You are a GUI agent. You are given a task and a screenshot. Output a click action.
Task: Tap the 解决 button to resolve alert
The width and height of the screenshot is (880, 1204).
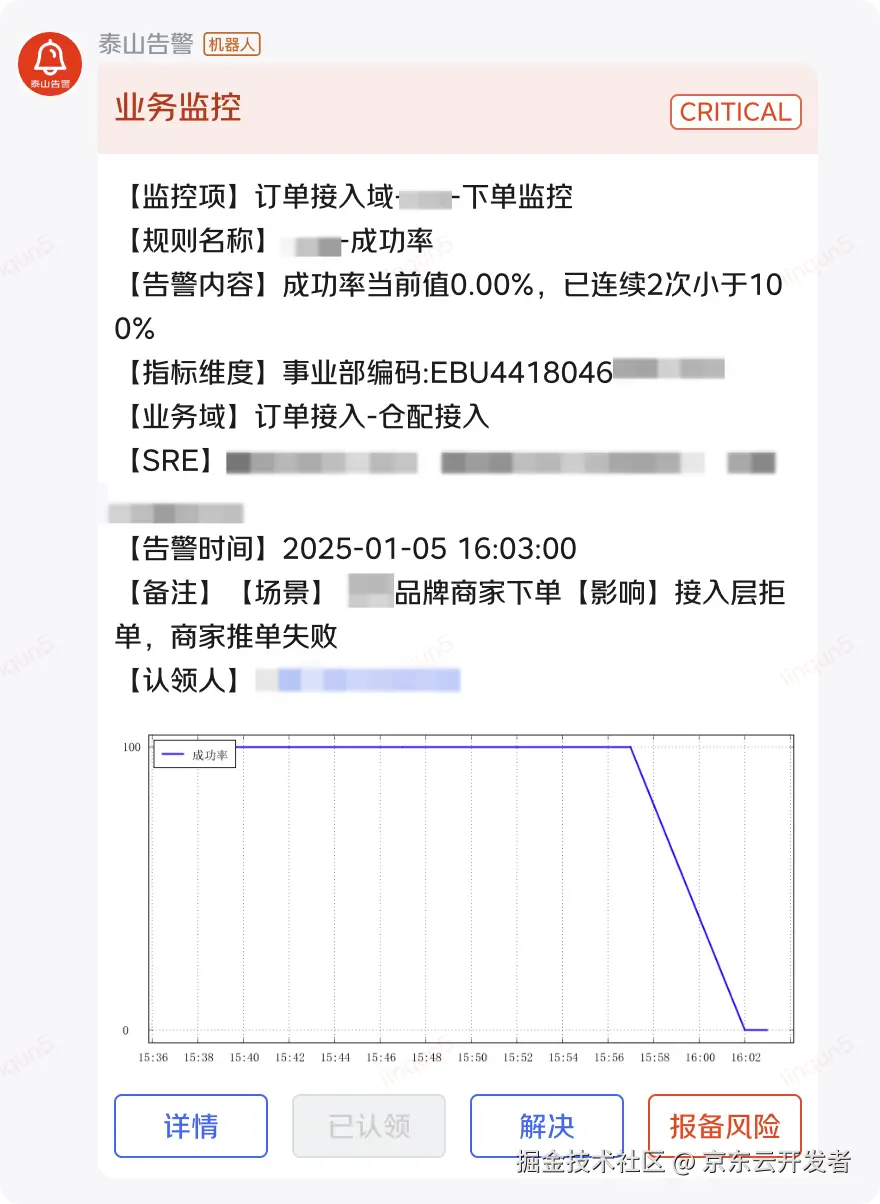pyautogui.click(x=546, y=1126)
